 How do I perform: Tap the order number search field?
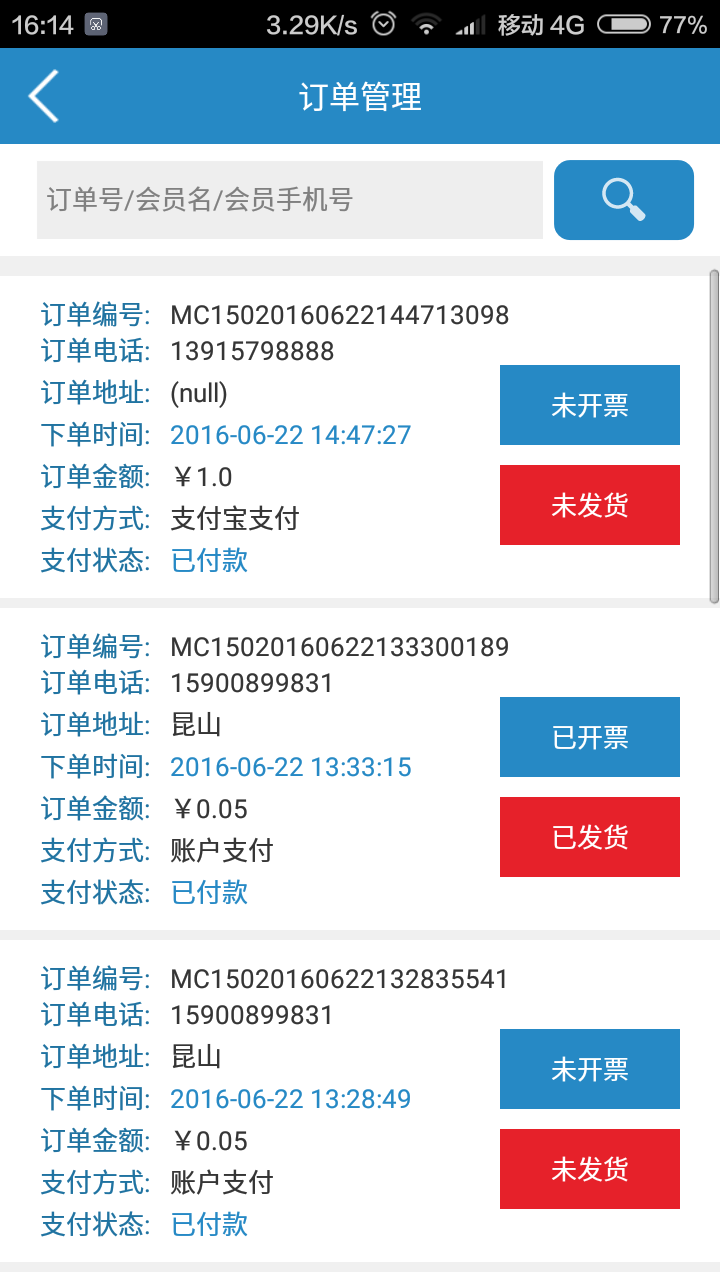tap(290, 200)
